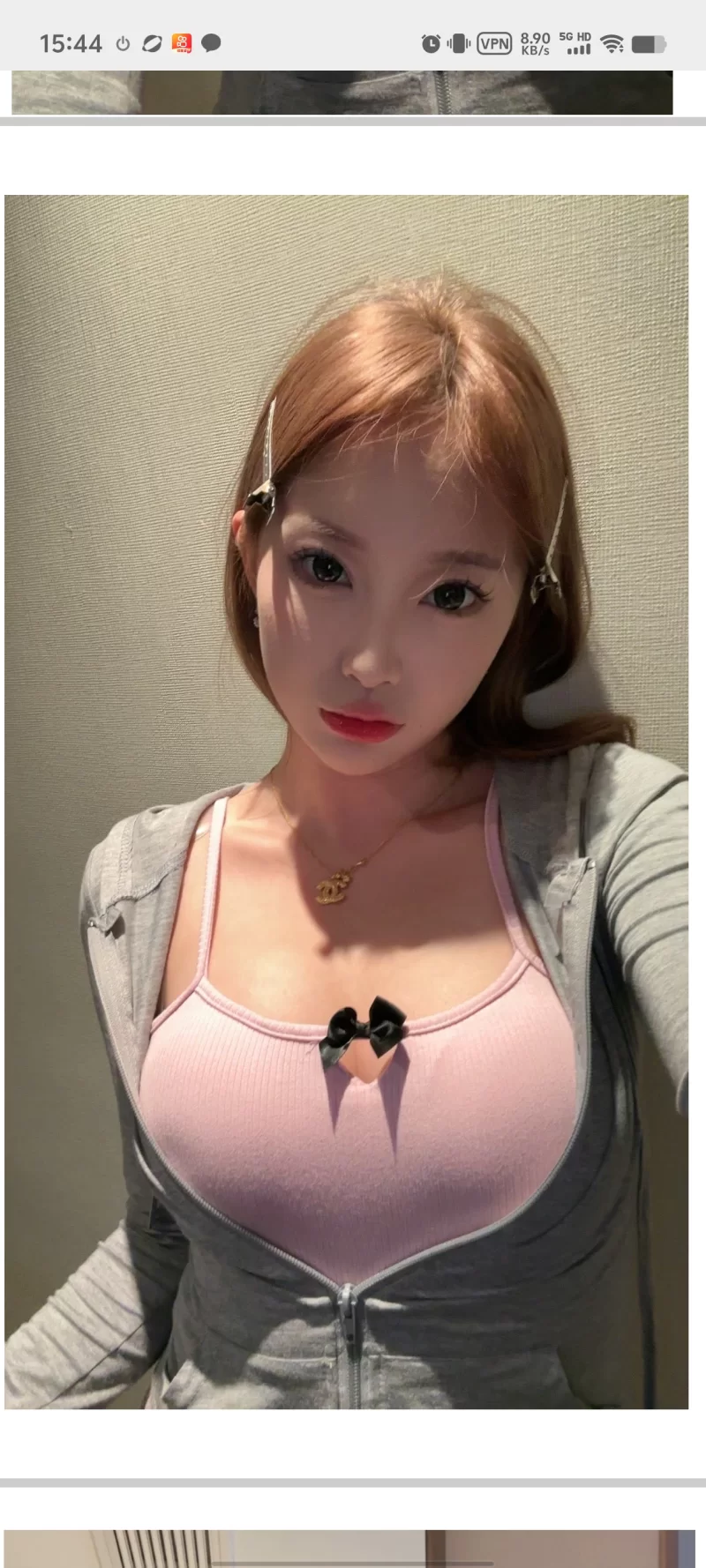Open the large selfie photo tile
The width and height of the screenshot is (706, 1568).
tap(346, 801)
